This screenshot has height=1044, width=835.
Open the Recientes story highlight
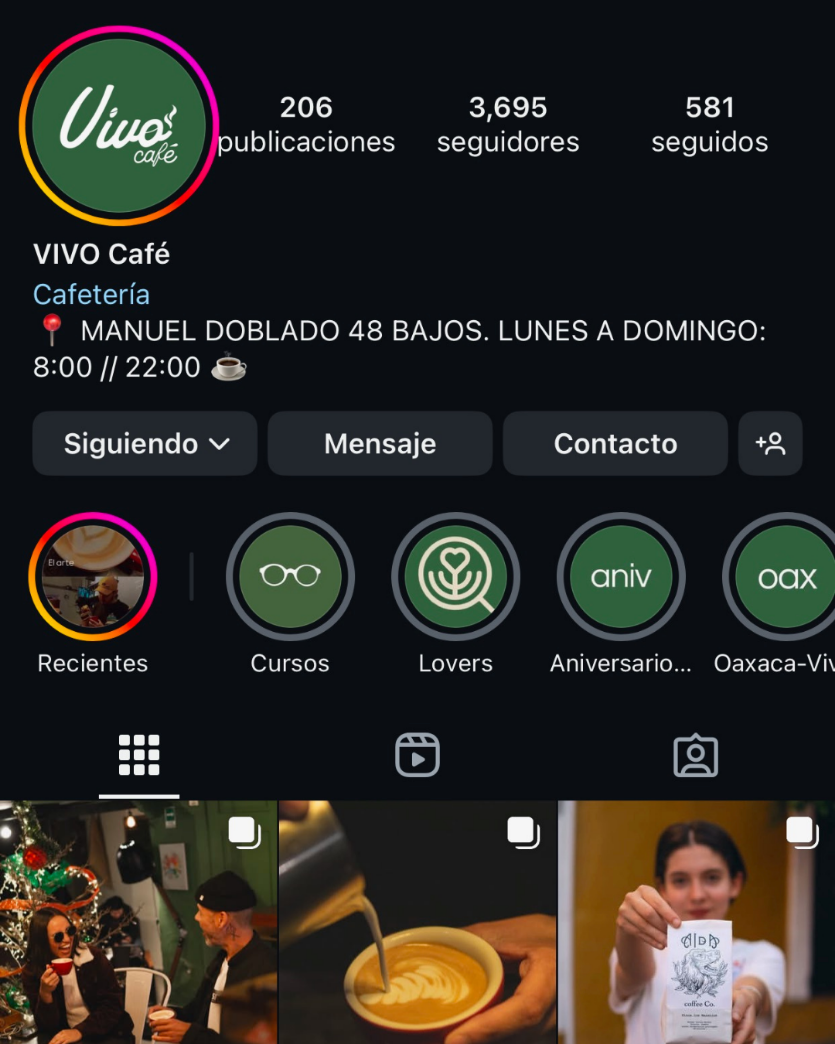tap(92, 577)
